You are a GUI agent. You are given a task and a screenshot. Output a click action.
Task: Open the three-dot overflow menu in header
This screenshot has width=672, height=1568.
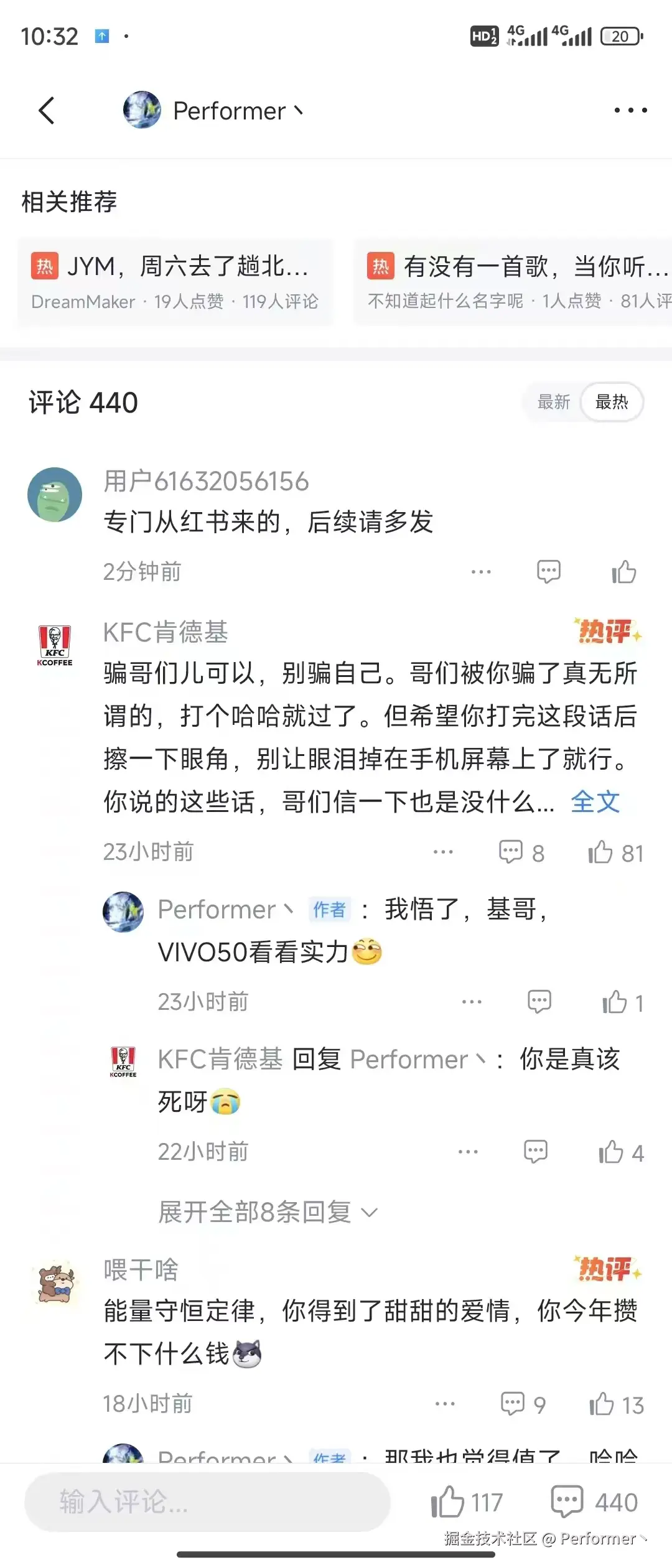(x=630, y=110)
